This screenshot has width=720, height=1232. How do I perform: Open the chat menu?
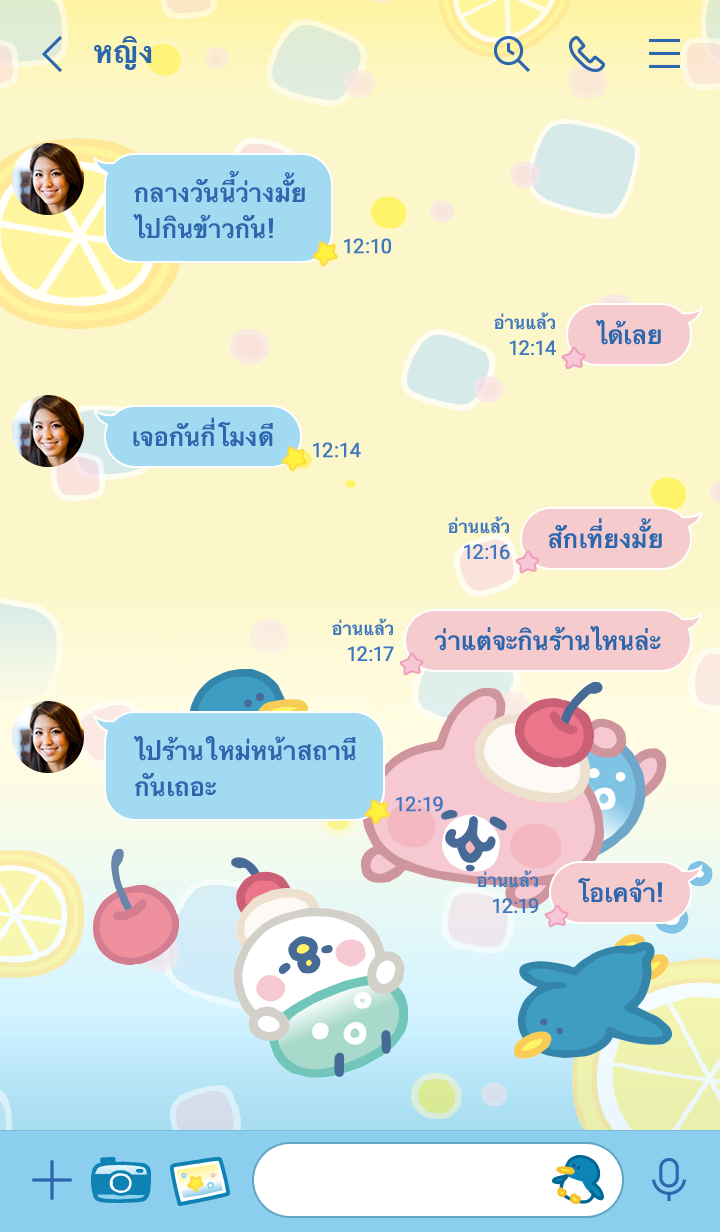click(664, 54)
